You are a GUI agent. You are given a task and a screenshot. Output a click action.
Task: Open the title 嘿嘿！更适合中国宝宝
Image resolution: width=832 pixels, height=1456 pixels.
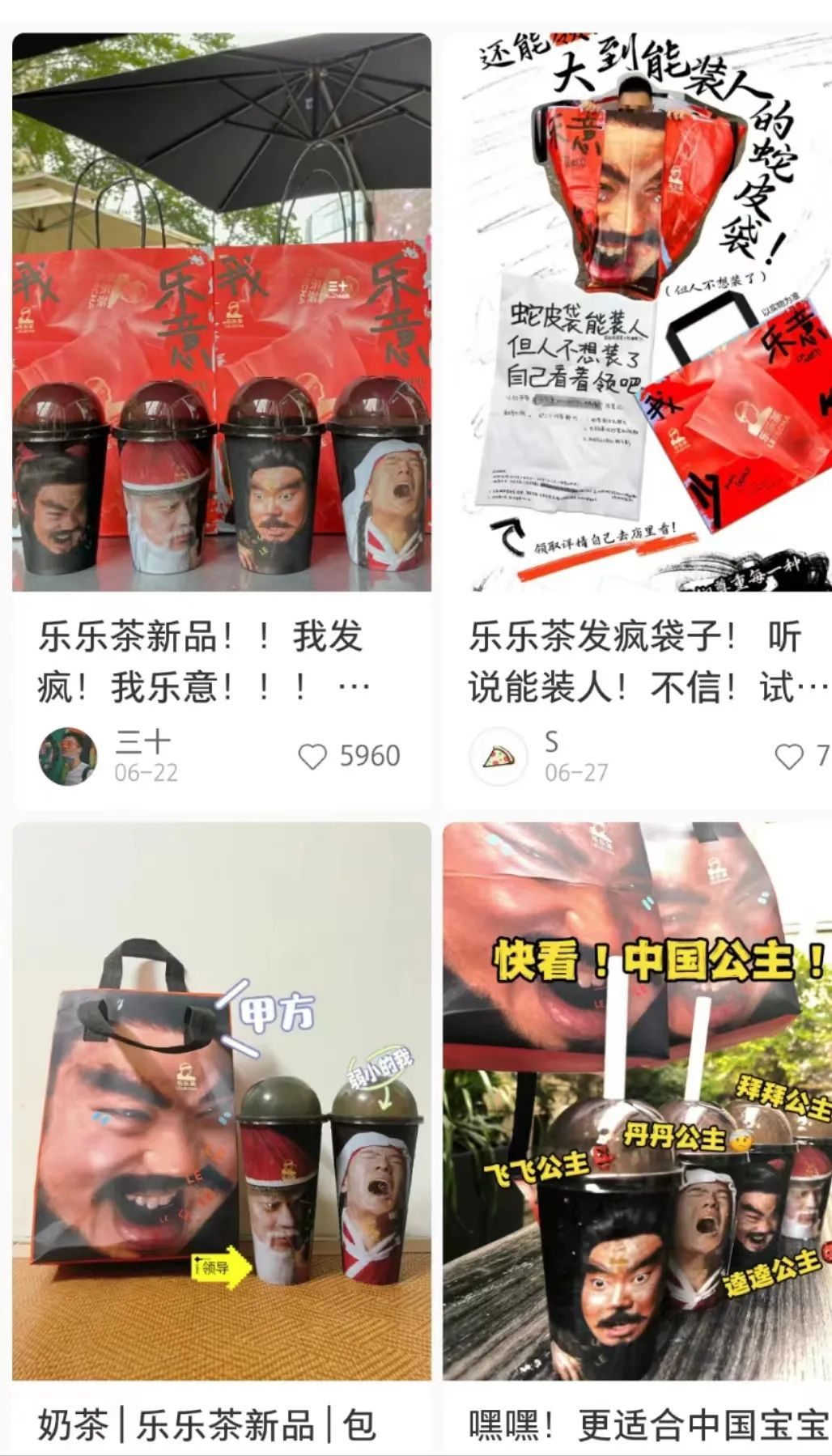649,1425
